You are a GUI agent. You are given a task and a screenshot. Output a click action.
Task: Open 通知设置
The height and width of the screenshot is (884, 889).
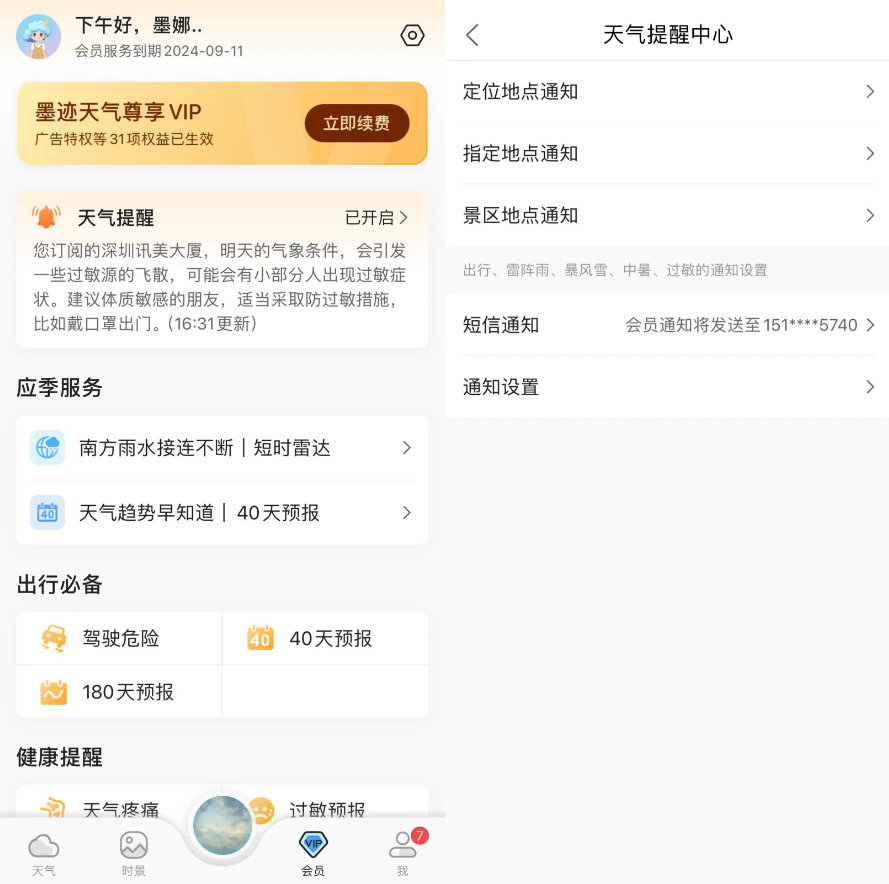(667, 387)
